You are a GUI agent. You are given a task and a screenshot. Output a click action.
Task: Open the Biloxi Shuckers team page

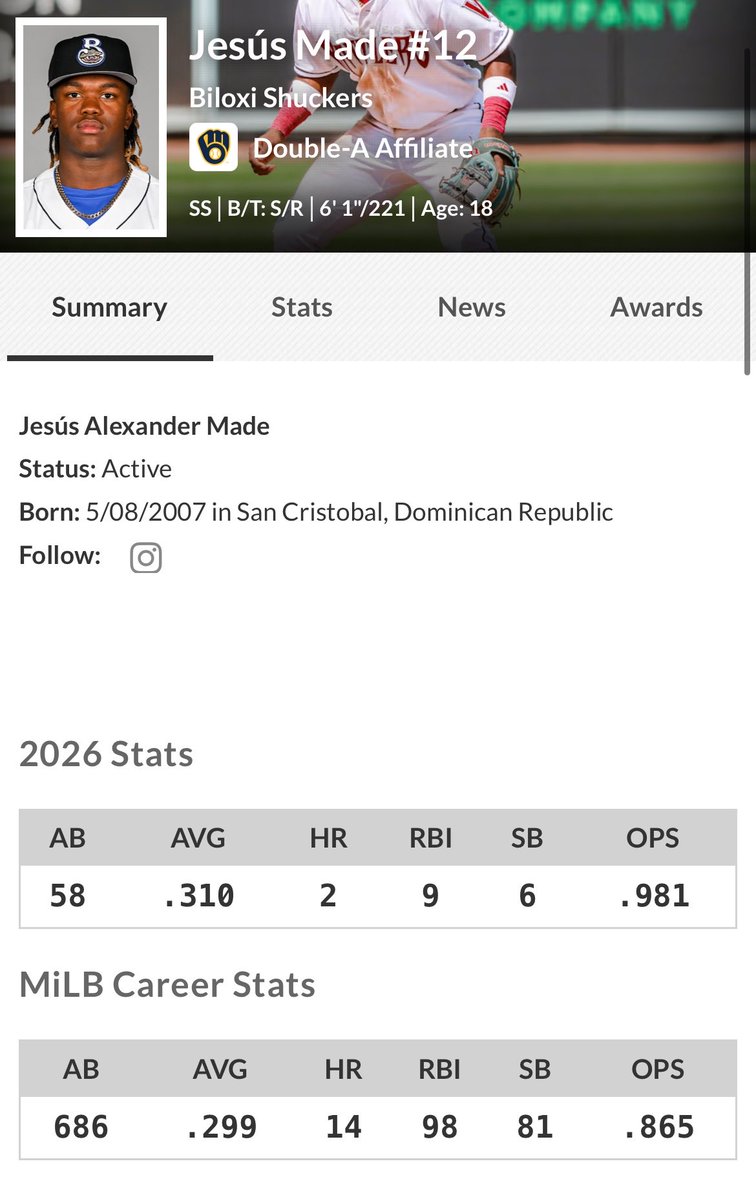coord(281,98)
